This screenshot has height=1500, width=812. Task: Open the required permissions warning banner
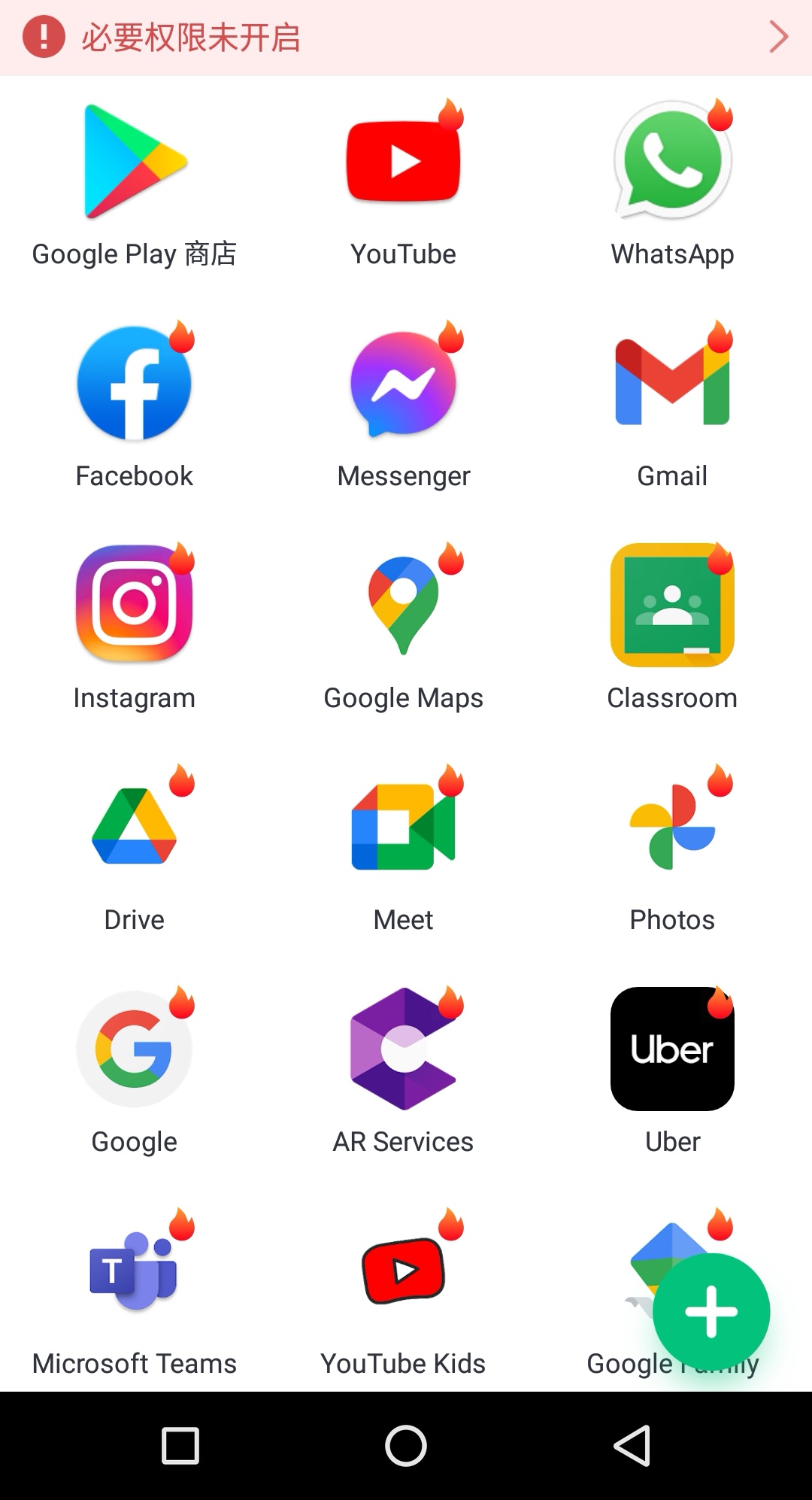[x=406, y=38]
